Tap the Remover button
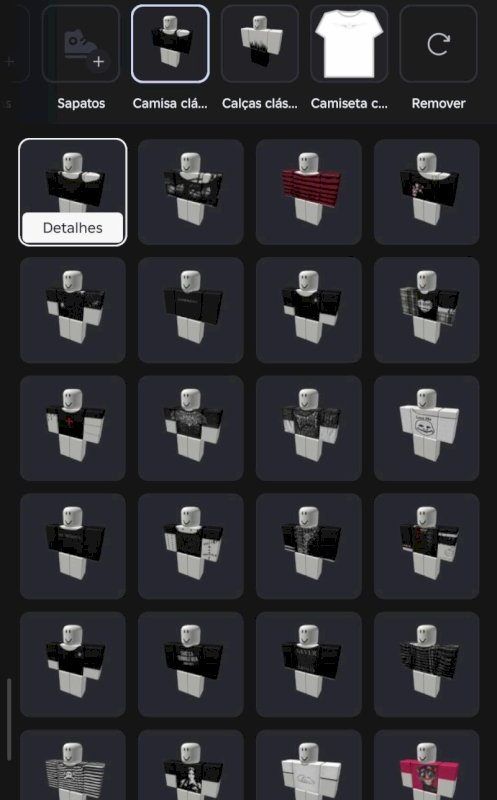The image size is (497, 800). [x=438, y=44]
